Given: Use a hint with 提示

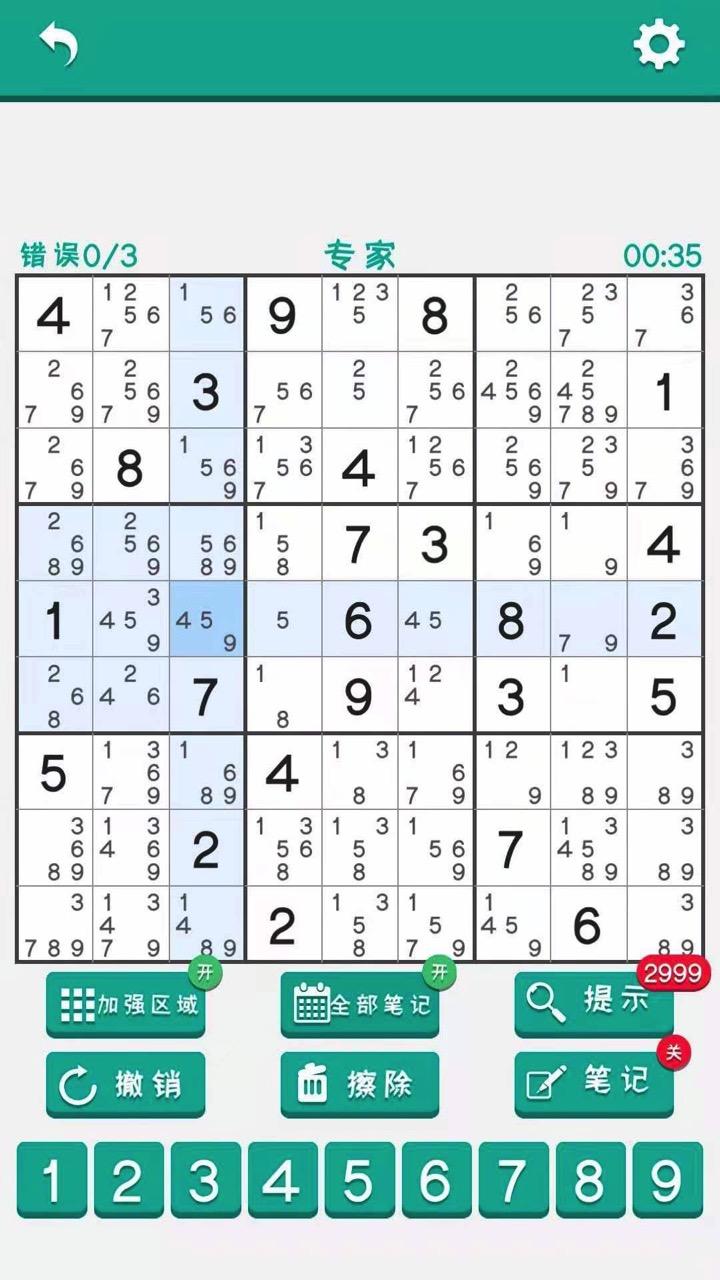Looking at the screenshot, I should [594, 1004].
